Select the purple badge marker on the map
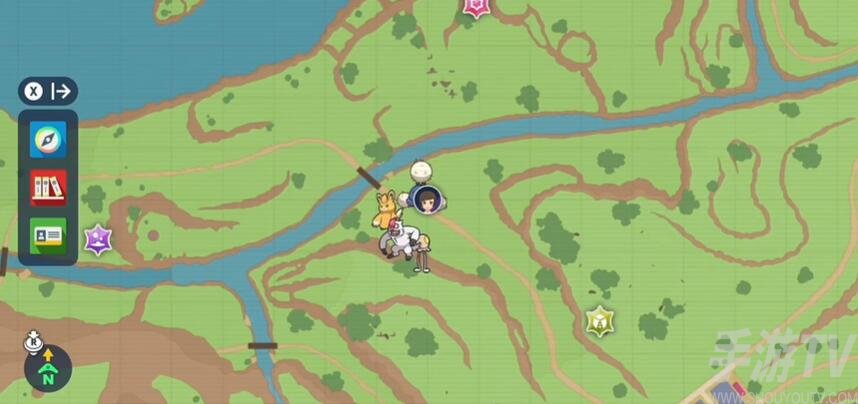The height and width of the screenshot is (404, 858). tap(97, 239)
